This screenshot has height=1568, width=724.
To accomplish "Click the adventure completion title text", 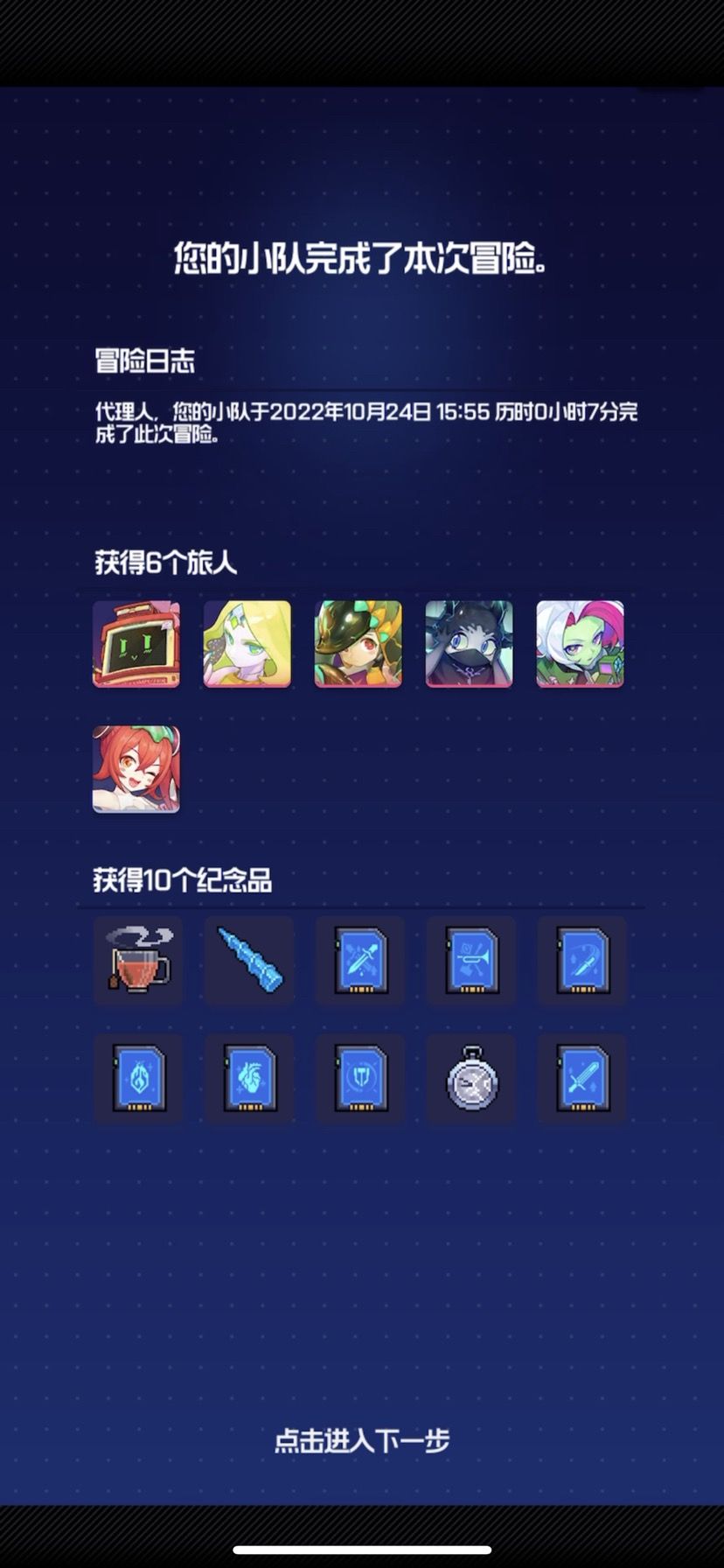I will click(x=362, y=256).
